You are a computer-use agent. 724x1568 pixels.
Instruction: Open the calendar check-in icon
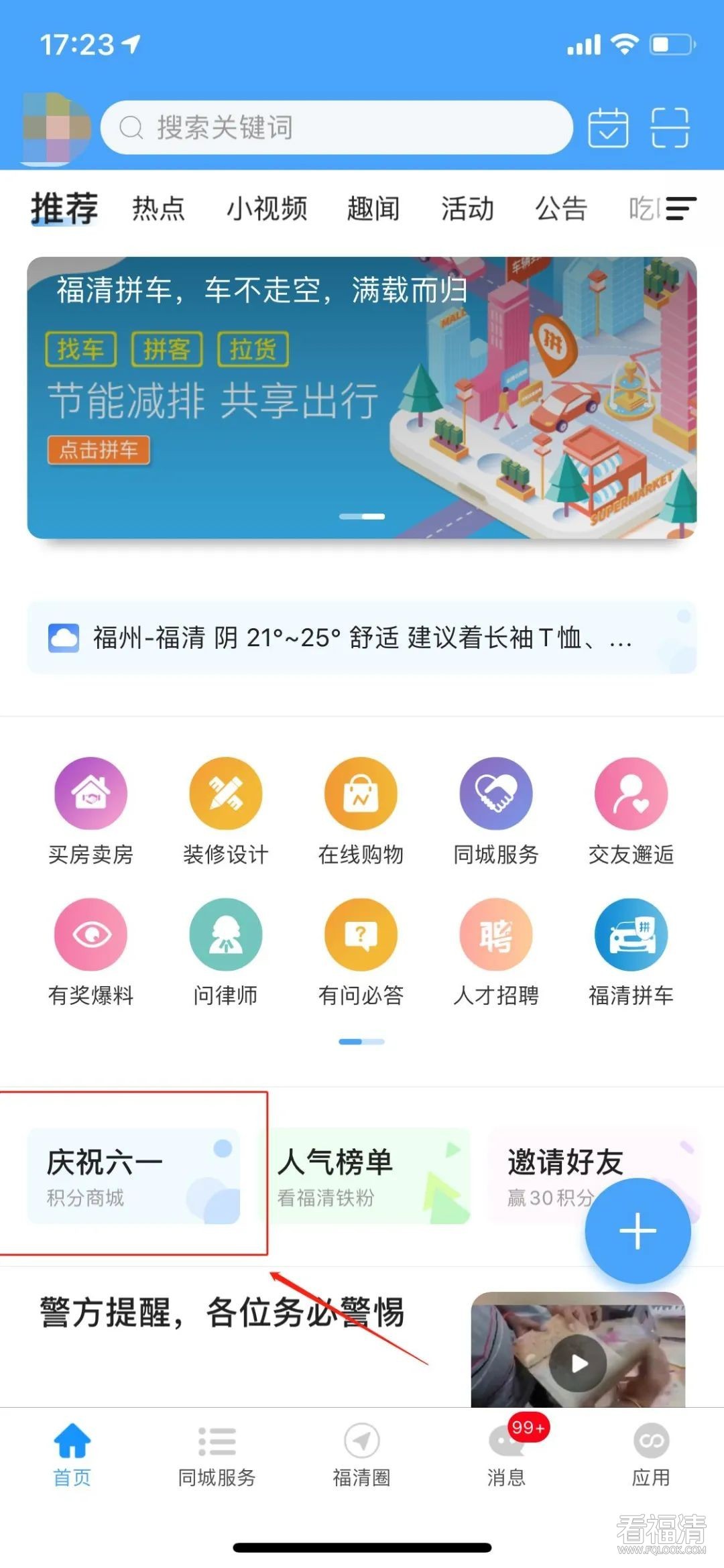(607, 127)
